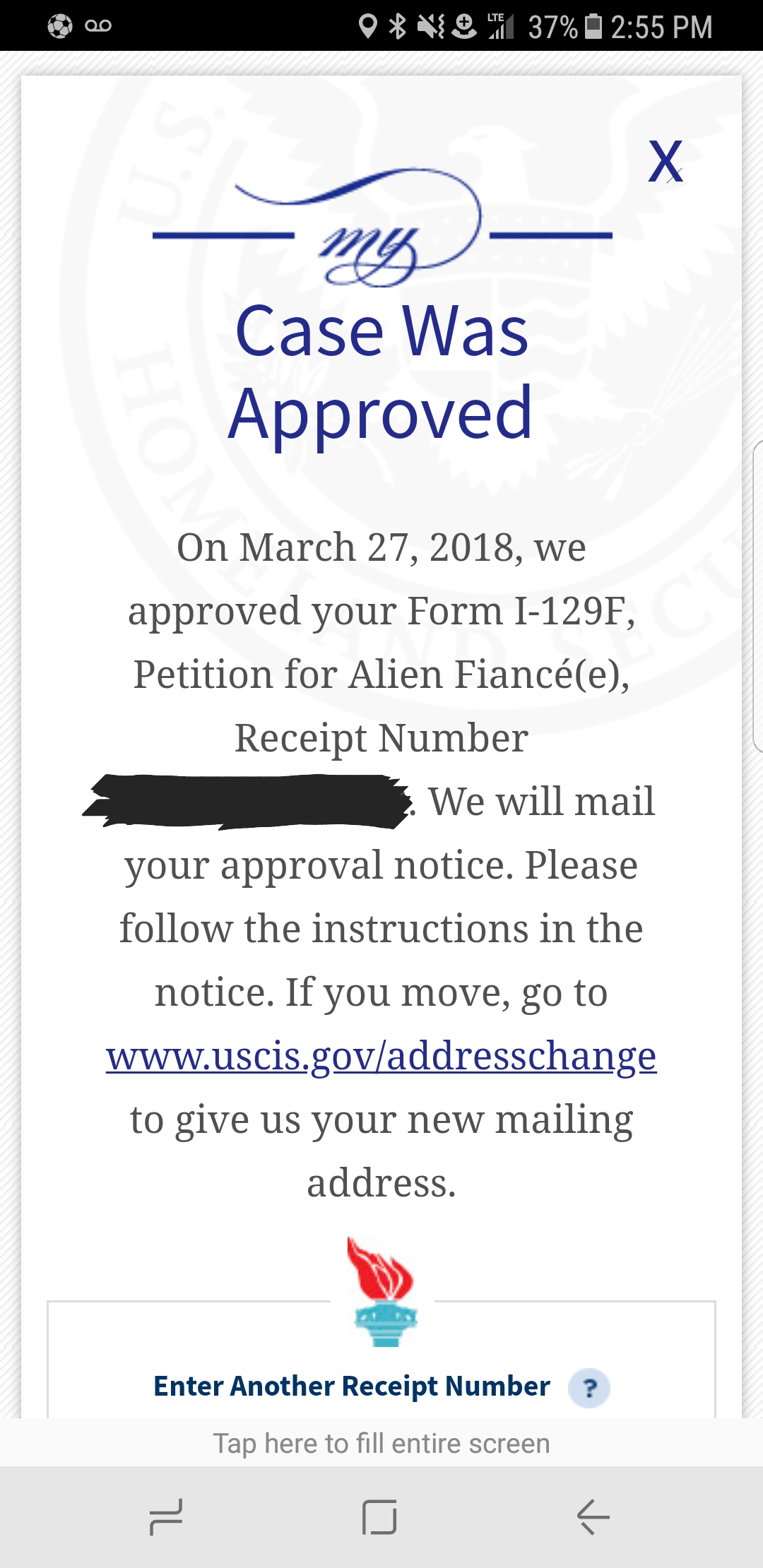Image resolution: width=763 pixels, height=1568 pixels.
Task: Go back using the system back button
Action: tap(593, 1516)
